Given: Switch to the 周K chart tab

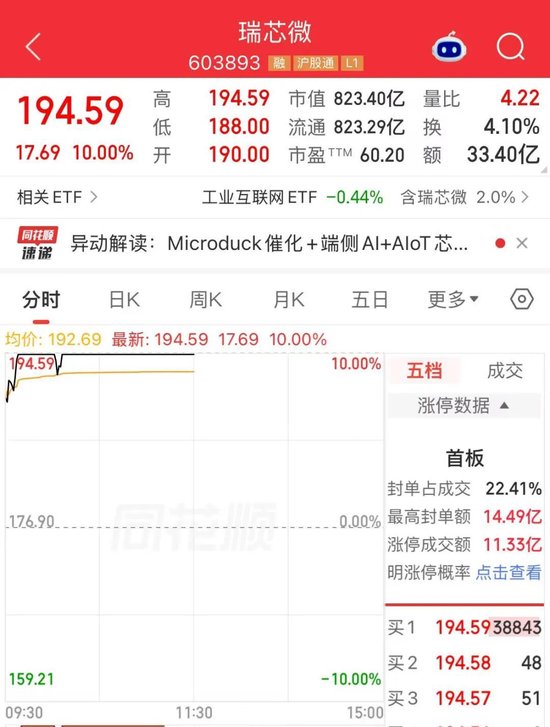Looking at the screenshot, I should click(x=205, y=300).
